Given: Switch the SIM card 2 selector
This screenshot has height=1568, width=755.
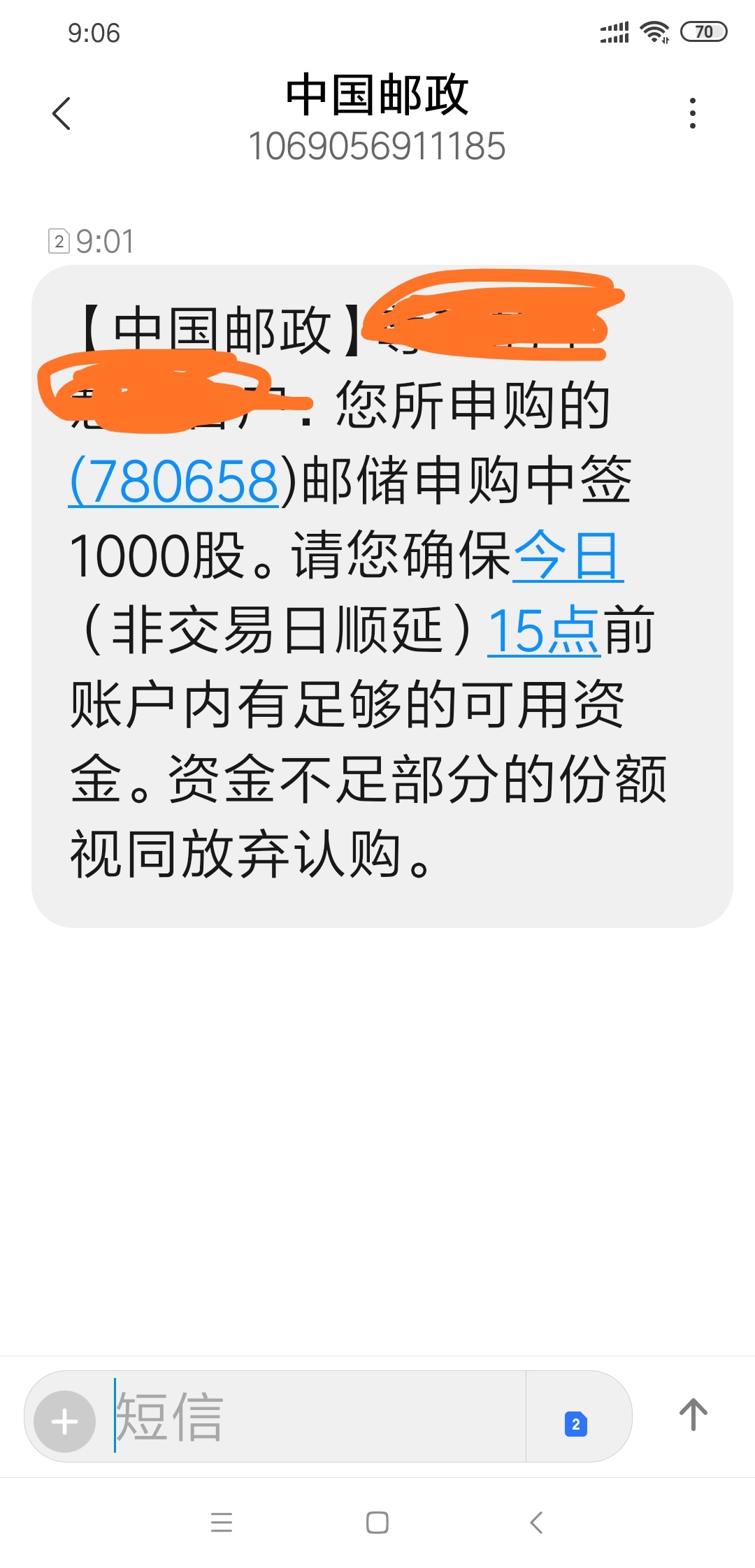Looking at the screenshot, I should point(576,1423).
